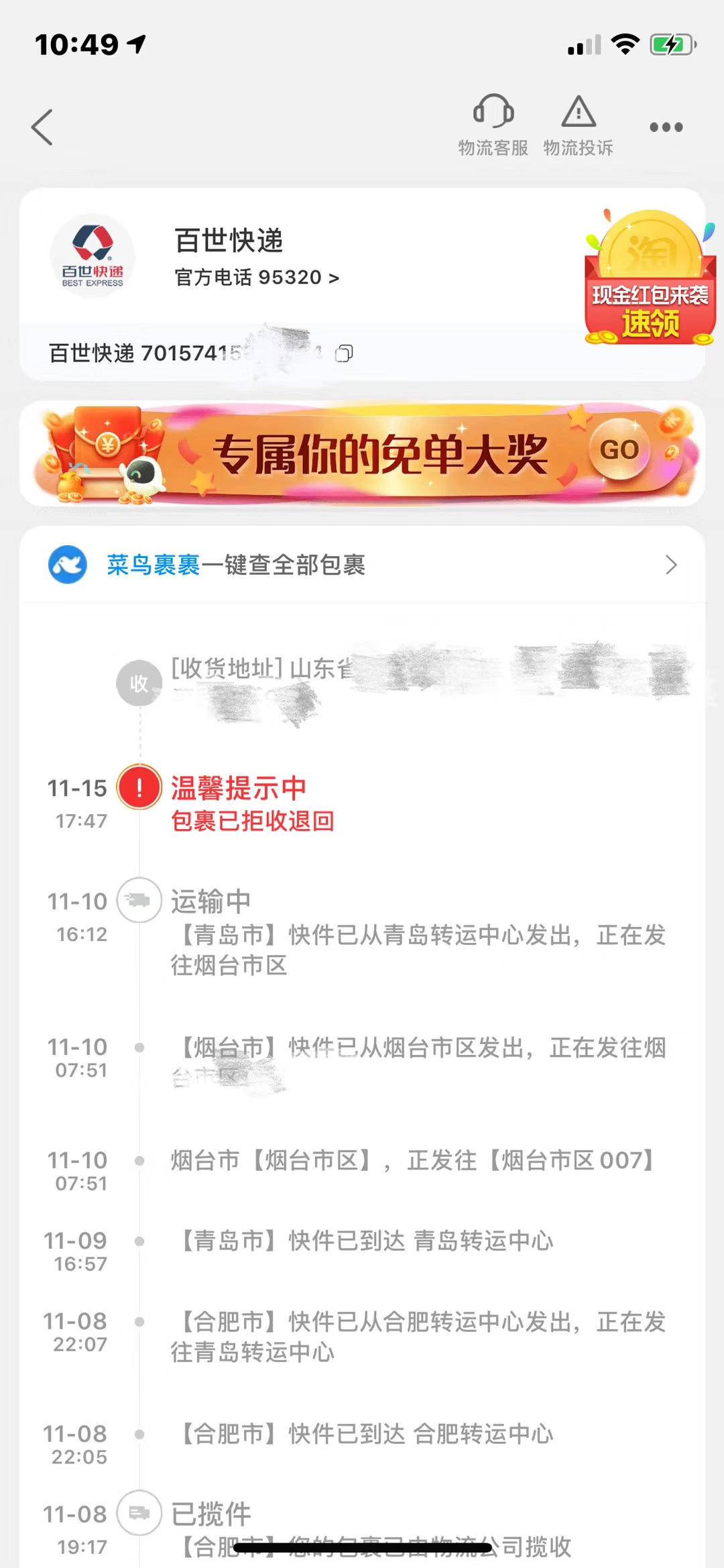Screen dimensions: 724x1568
Task: Tap the 收 delivery address circle icon
Action: tap(139, 681)
